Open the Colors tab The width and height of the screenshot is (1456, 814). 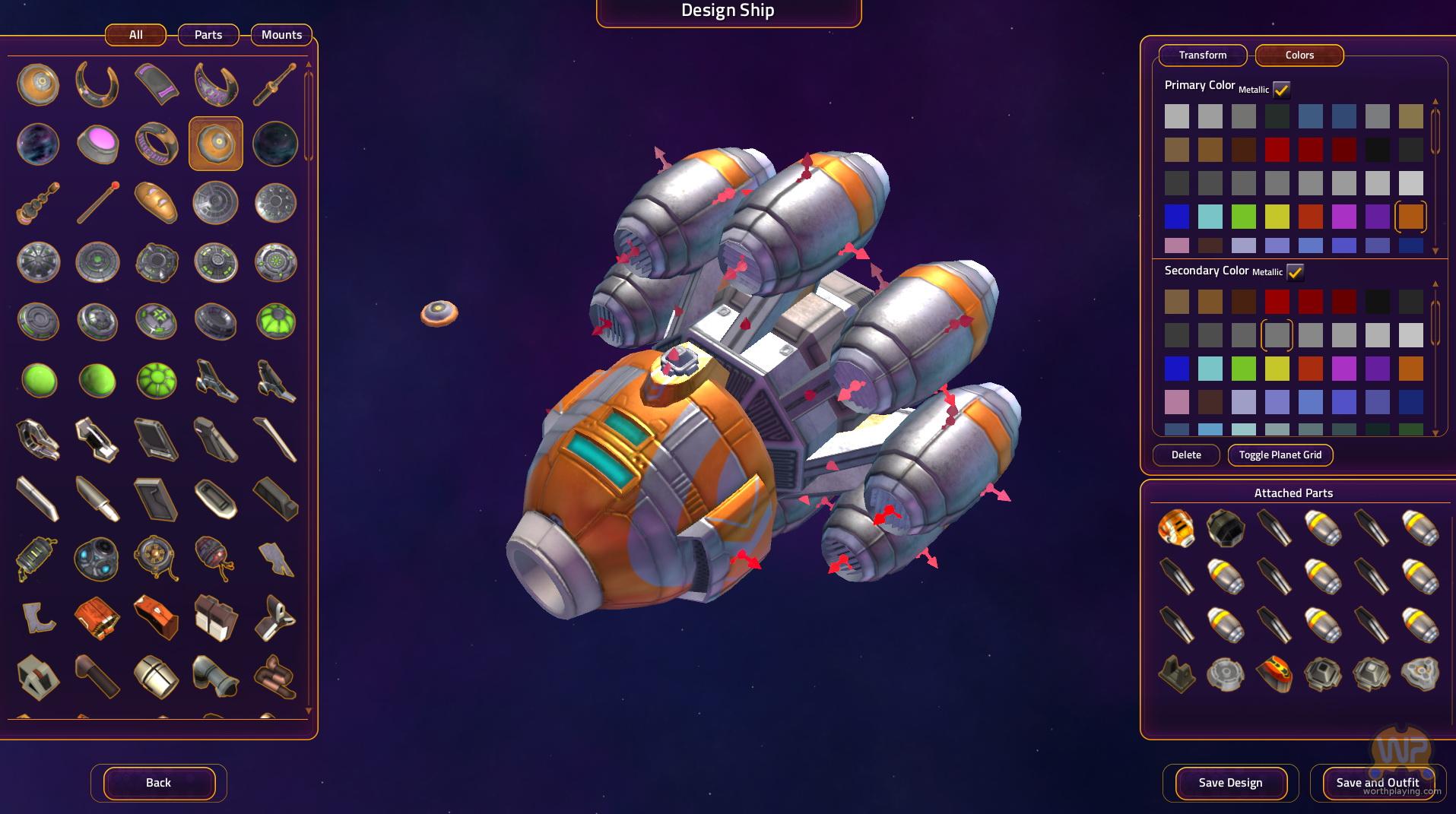(x=1299, y=55)
